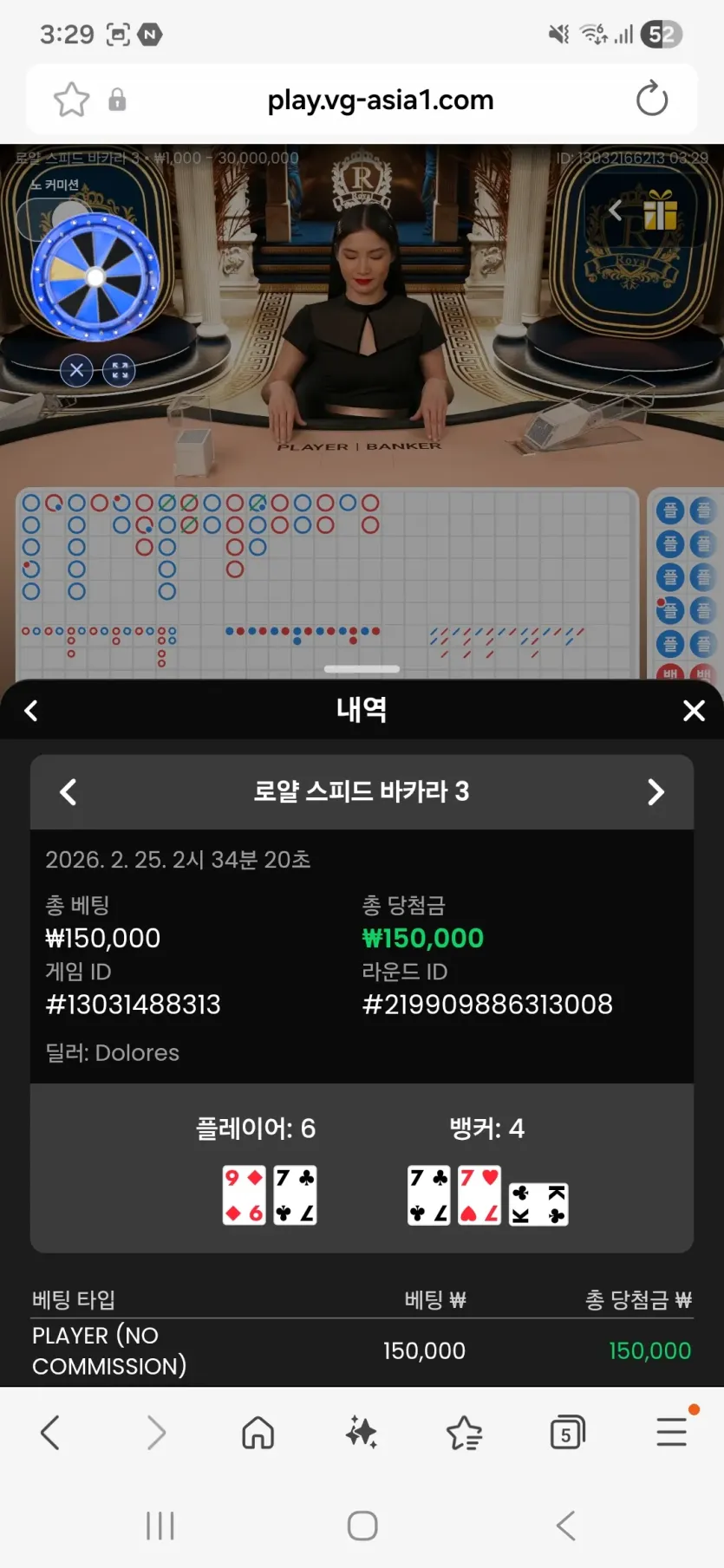Open the browser bookmarks list

coord(464,1433)
